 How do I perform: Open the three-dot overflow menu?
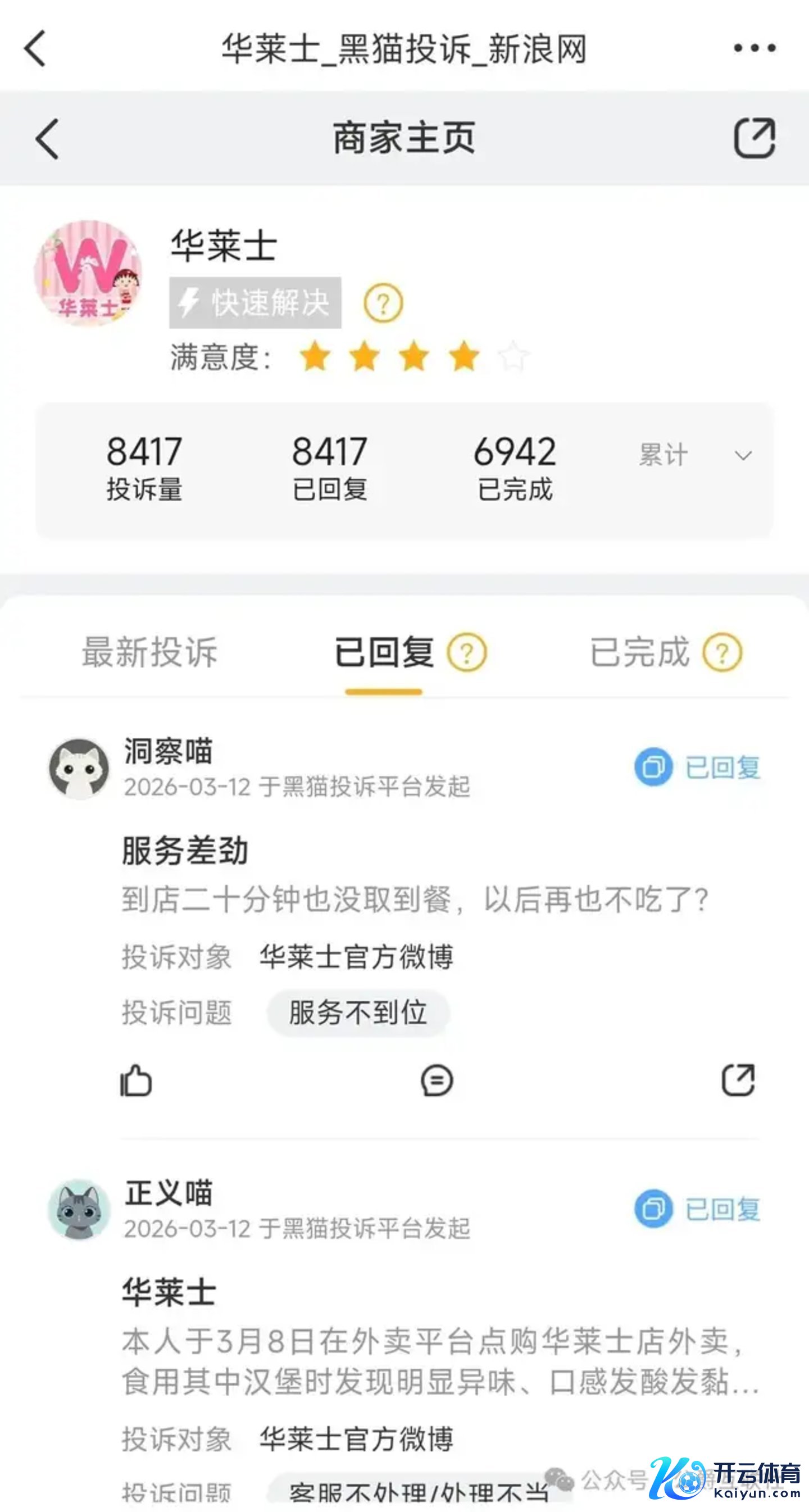tap(755, 48)
